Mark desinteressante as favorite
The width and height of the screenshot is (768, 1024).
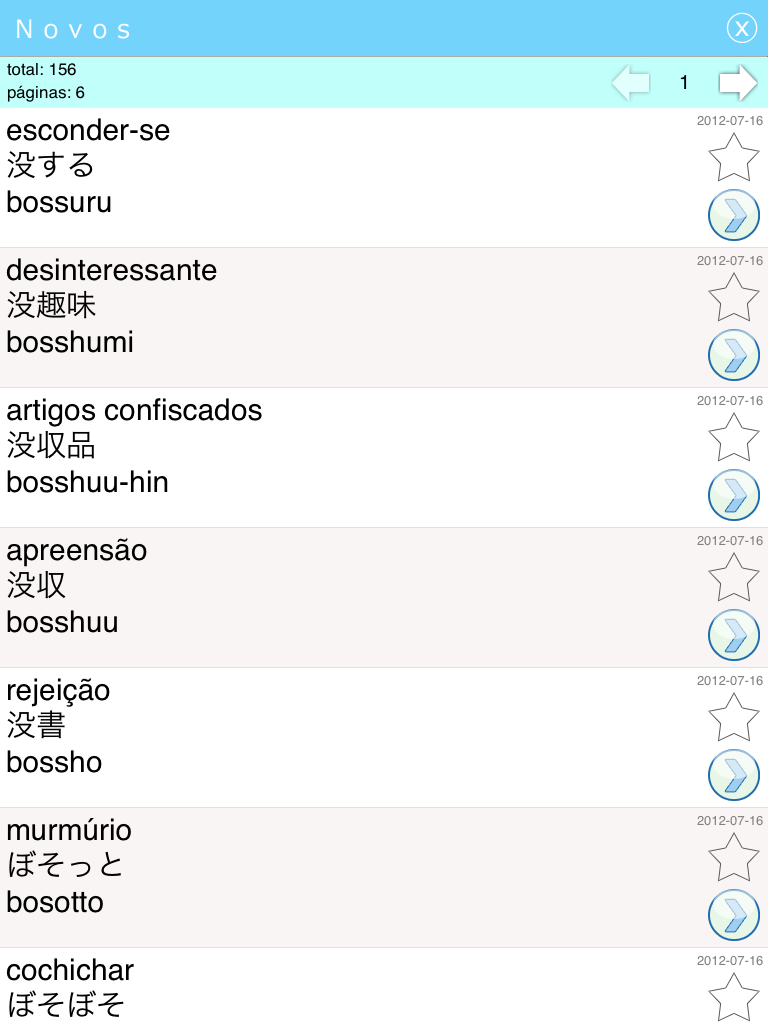click(734, 298)
